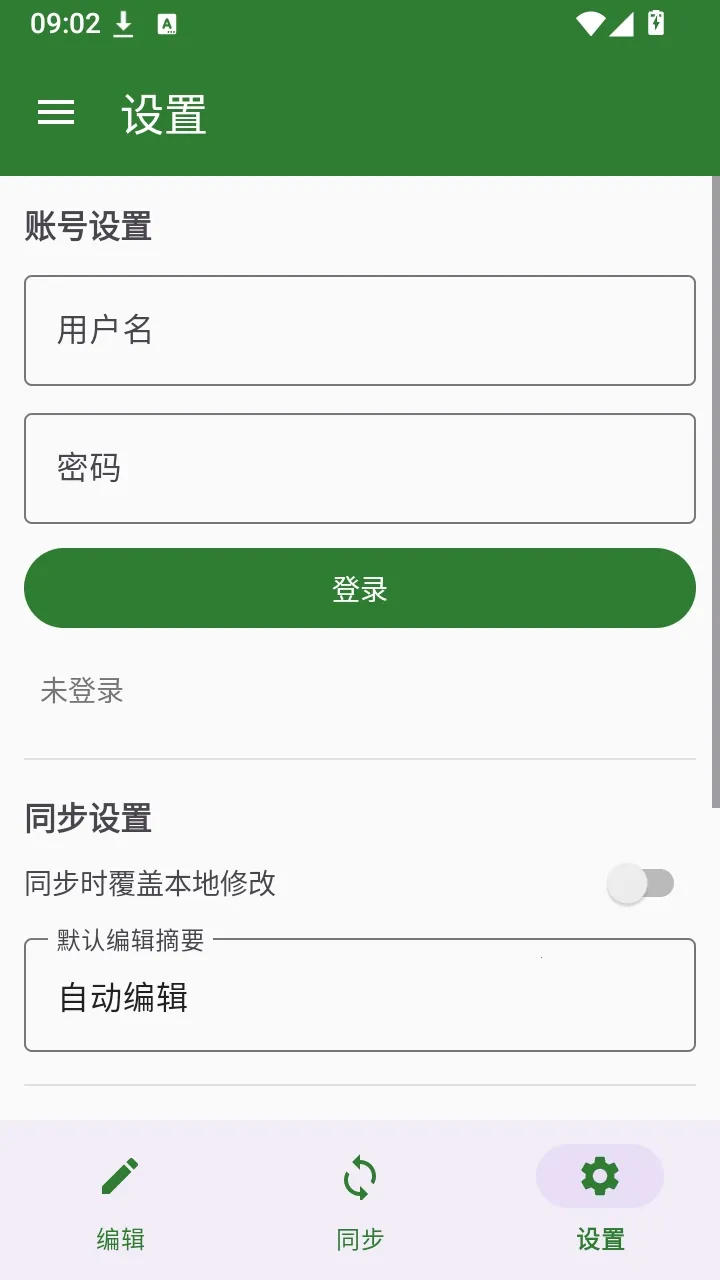Switch to the 编辑 tab
720x1280 pixels.
(x=120, y=1200)
